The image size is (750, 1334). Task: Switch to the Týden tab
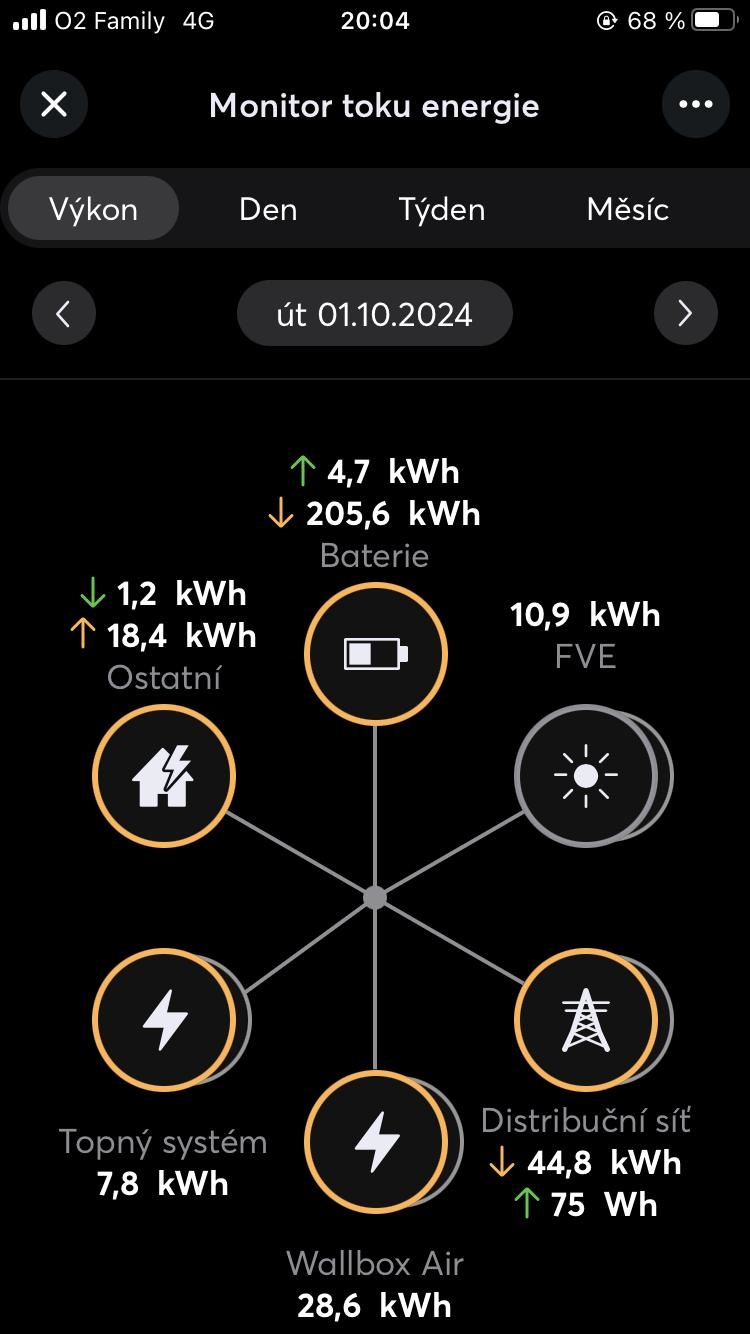coord(442,209)
